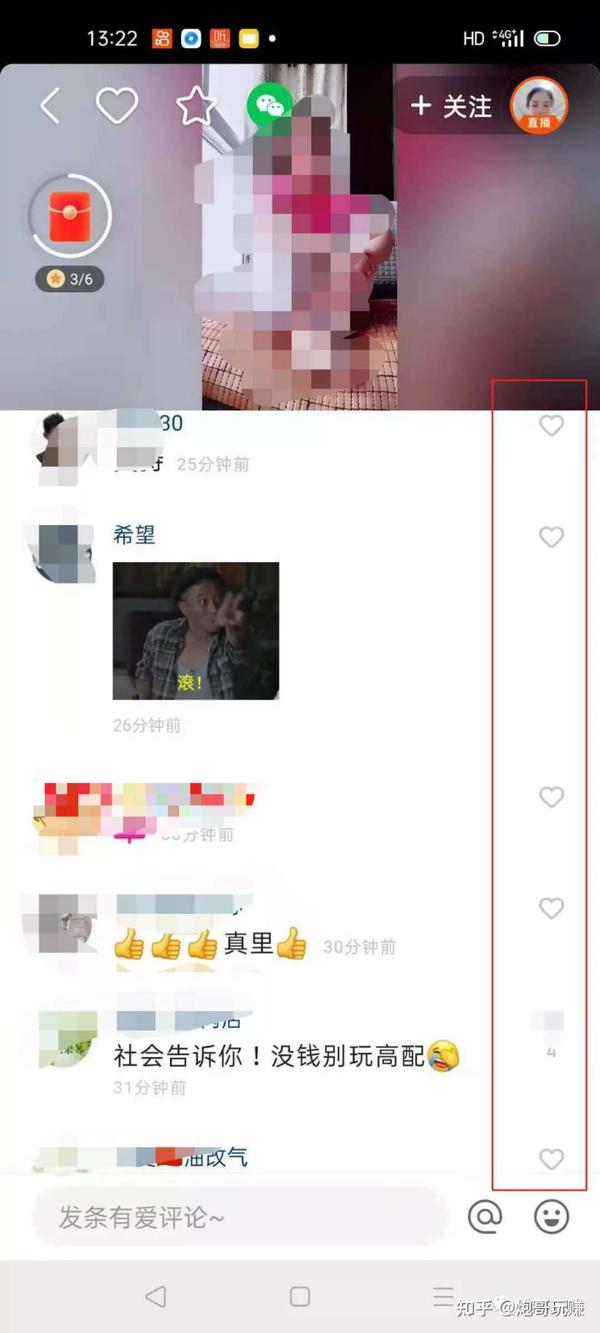
Task: Like the 真里 thumbs-up comment
Action: point(551,908)
